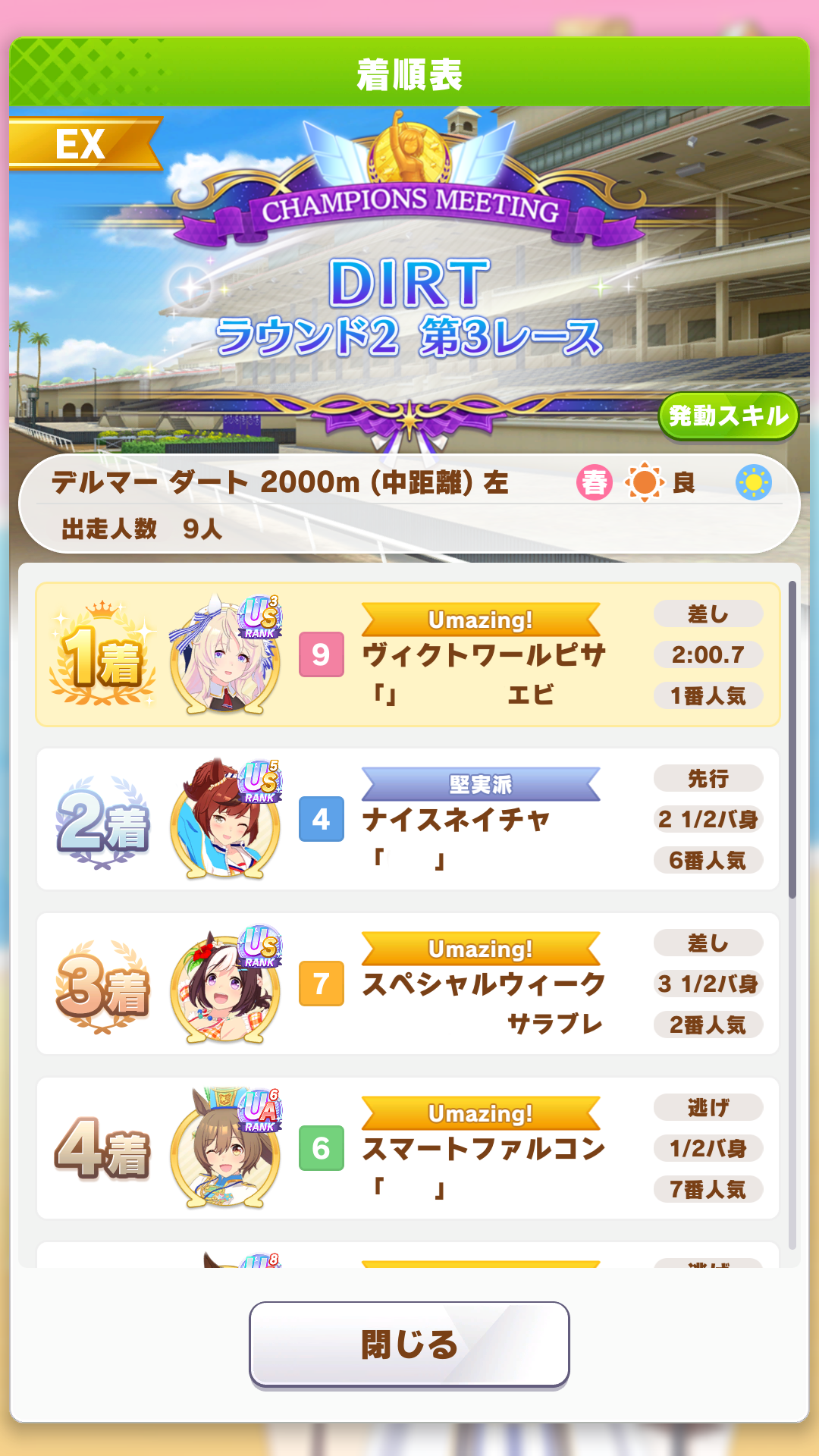Close the results with 閉じる
The image size is (819, 1456).
click(x=409, y=1345)
